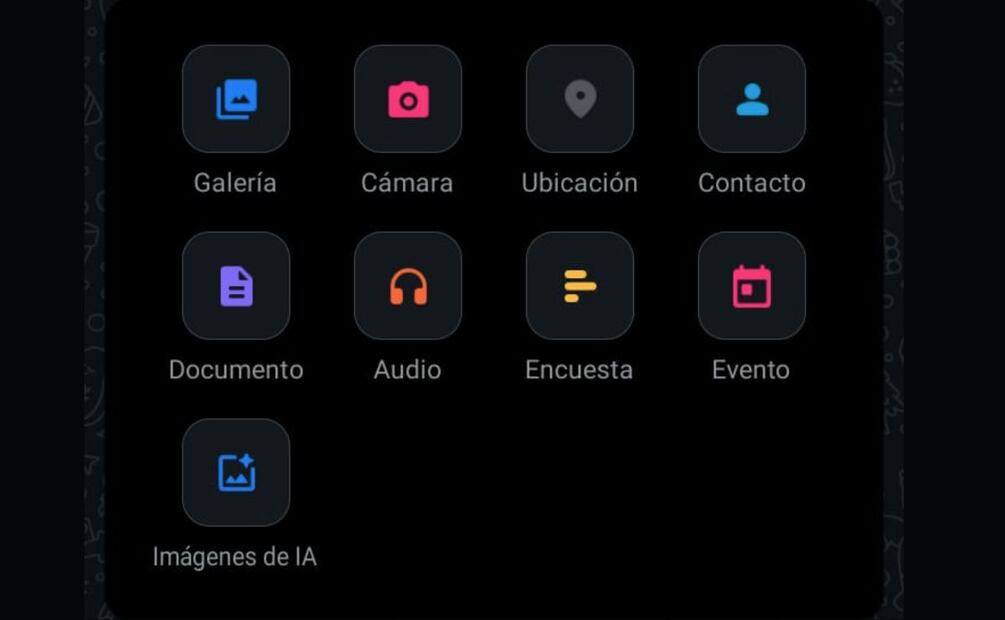The width and height of the screenshot is (1005, 620).
Task: Launch Cámara to take a photo
Action: point(408,99)
